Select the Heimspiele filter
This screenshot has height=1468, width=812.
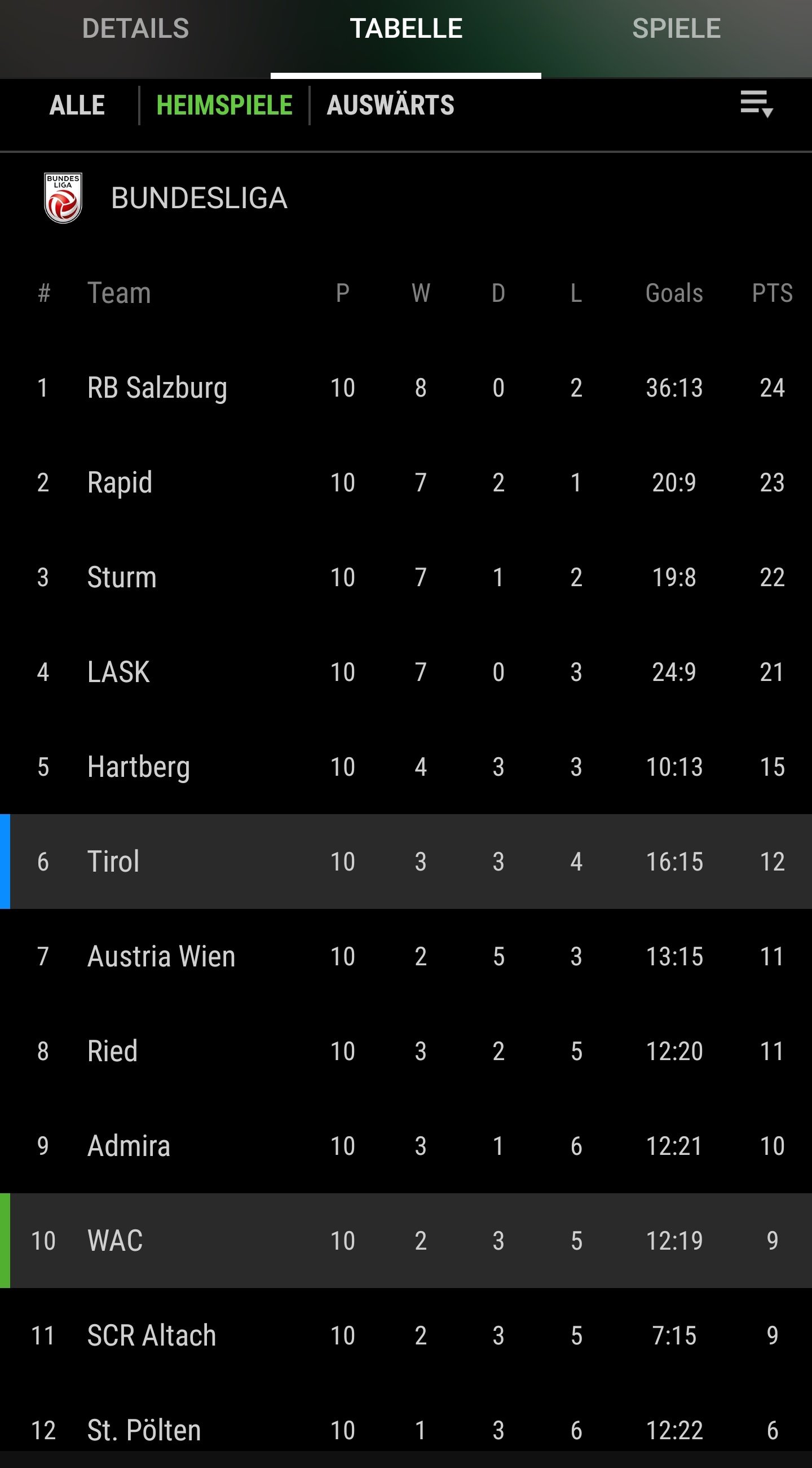pyautogui.click(x=224, y=106)
